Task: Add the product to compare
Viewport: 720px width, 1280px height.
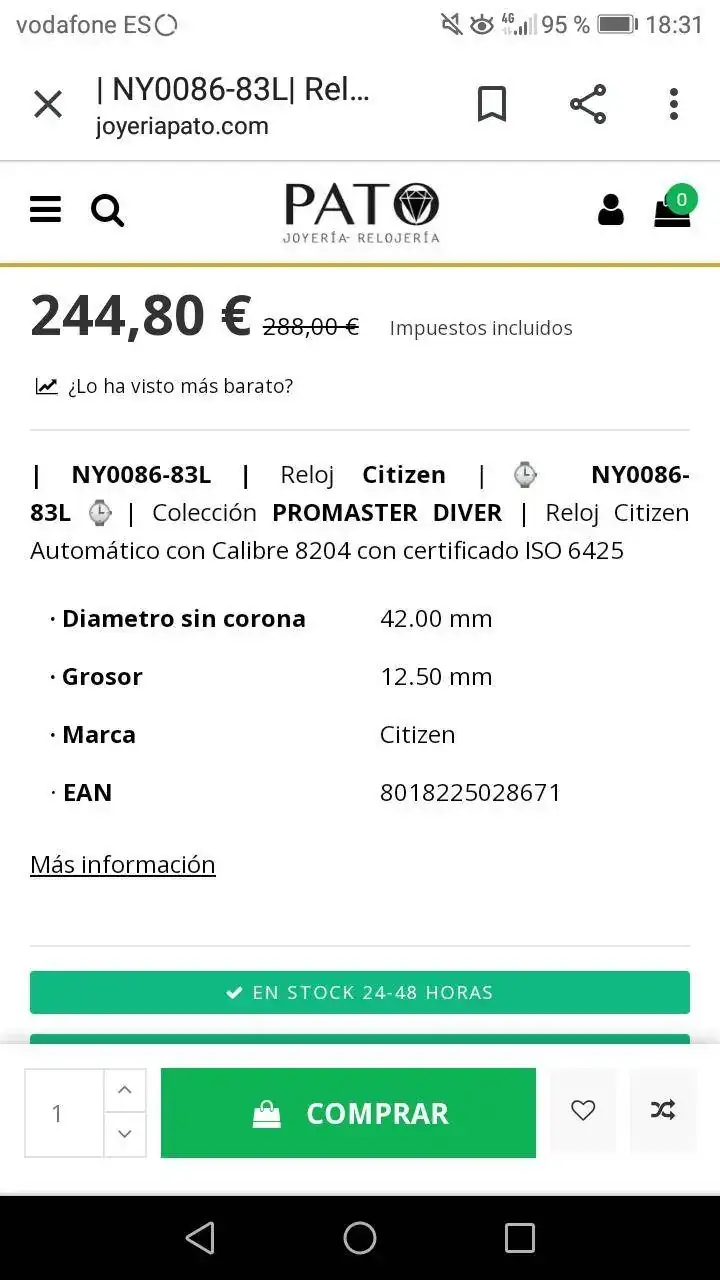Action: tap(663, 1110)
